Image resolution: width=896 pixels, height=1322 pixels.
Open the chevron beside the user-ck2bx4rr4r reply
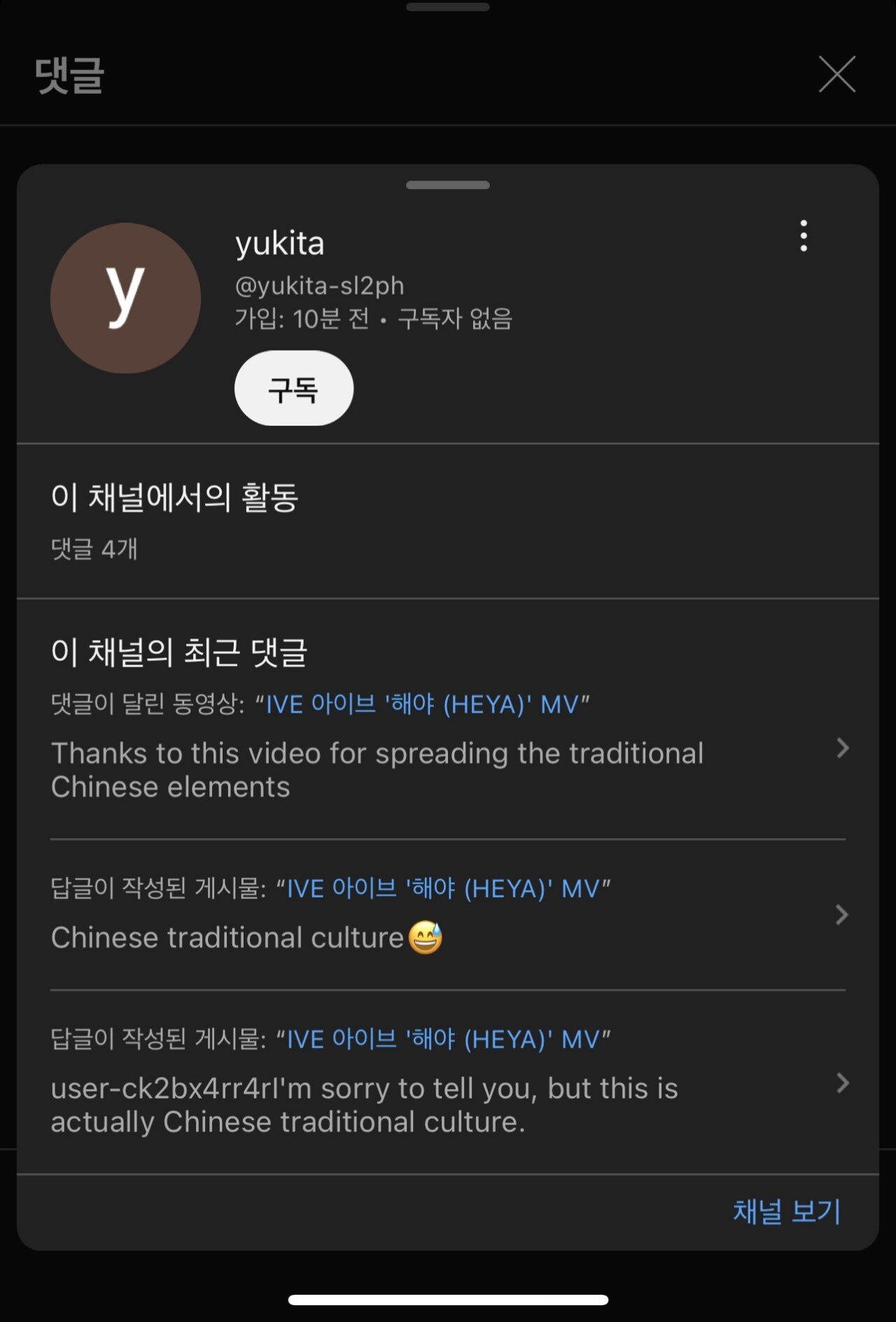(843, 1082)
